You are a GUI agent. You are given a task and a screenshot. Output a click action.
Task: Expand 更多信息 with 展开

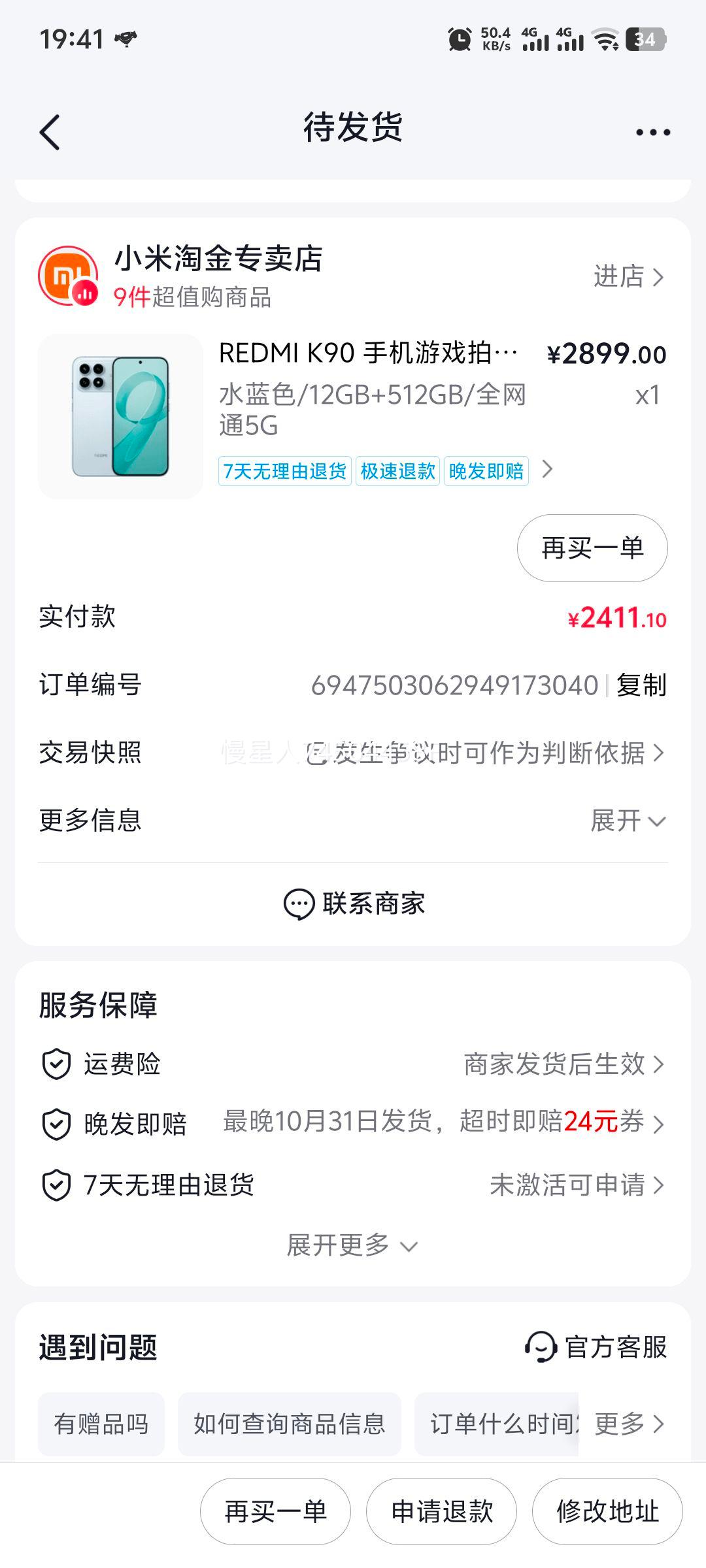tap(628, 821)
